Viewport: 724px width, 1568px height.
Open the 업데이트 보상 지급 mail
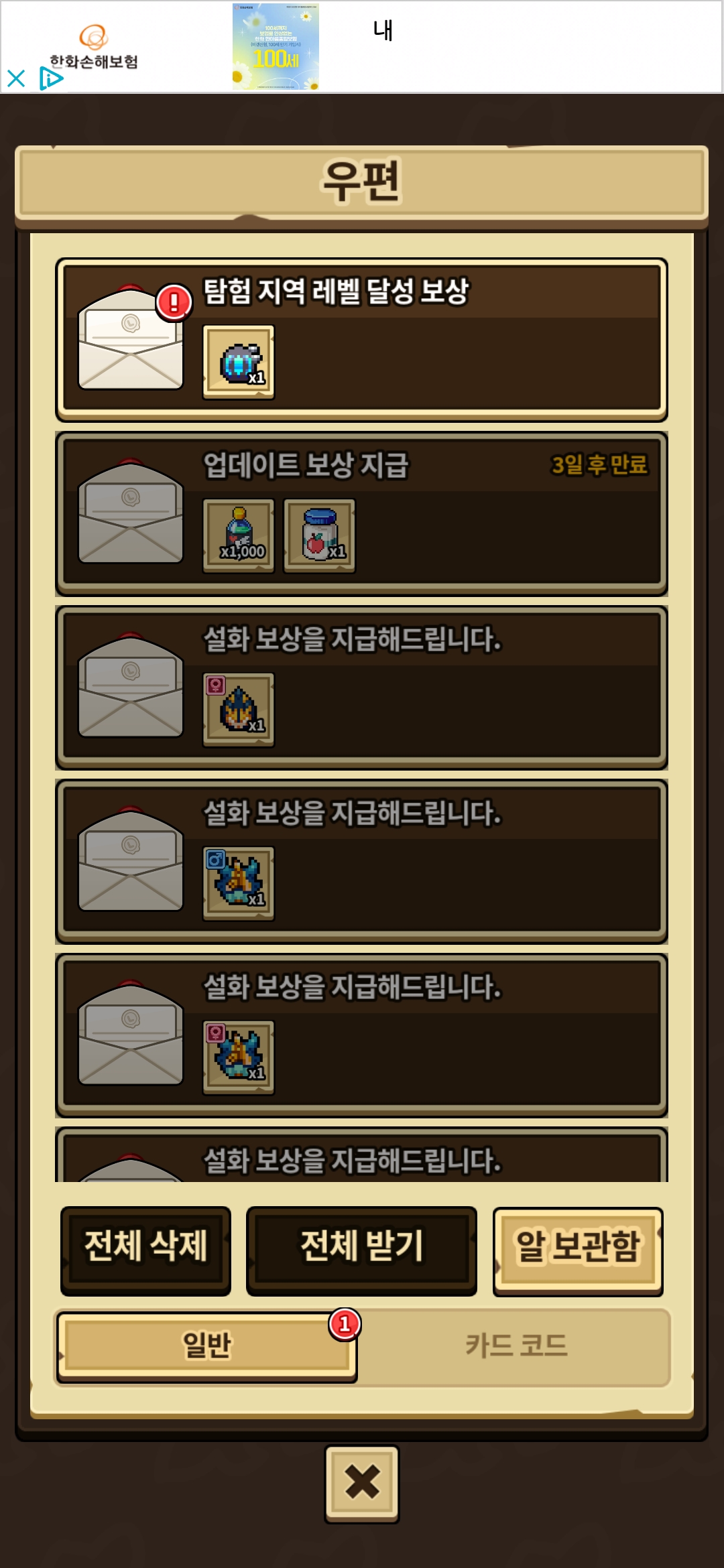429,513
